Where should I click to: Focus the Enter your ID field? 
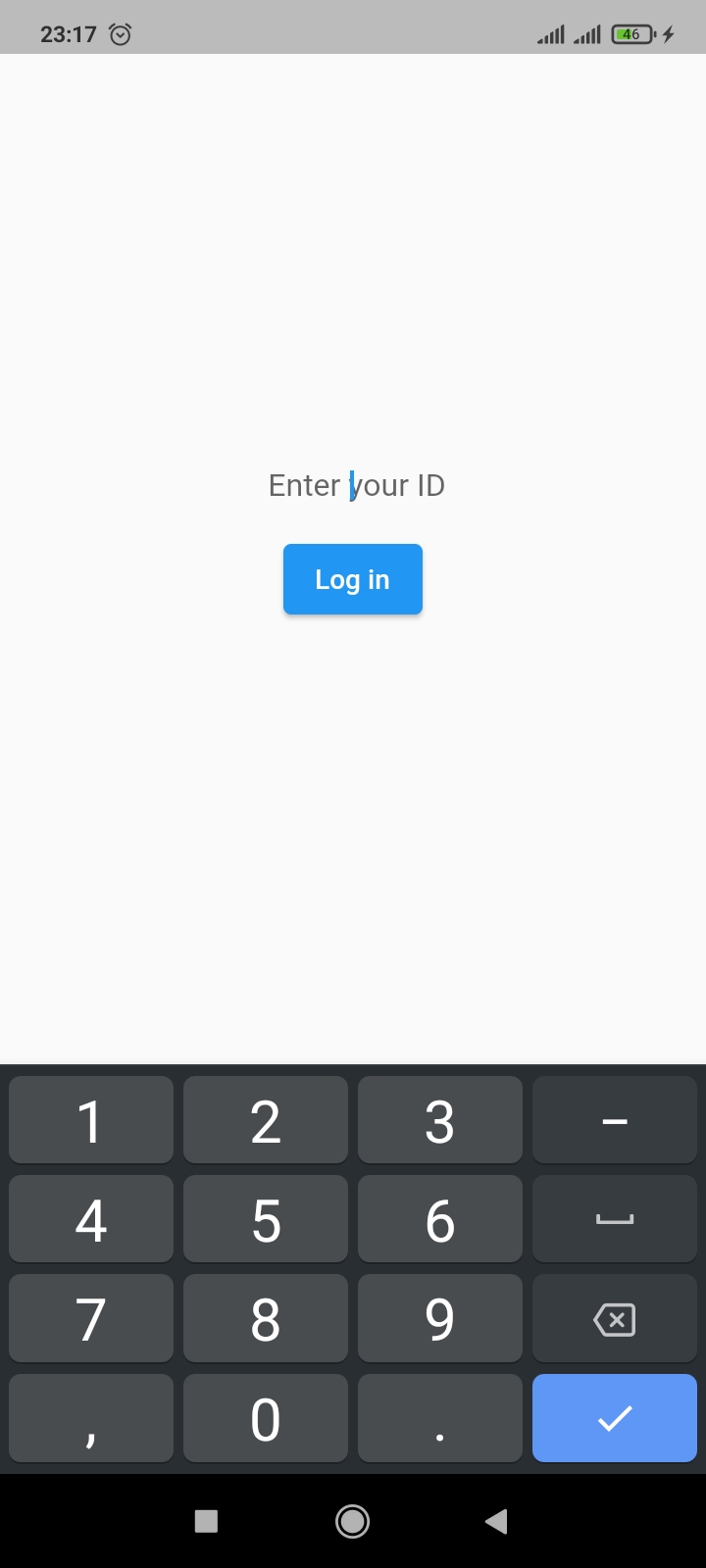pos(357,485)
